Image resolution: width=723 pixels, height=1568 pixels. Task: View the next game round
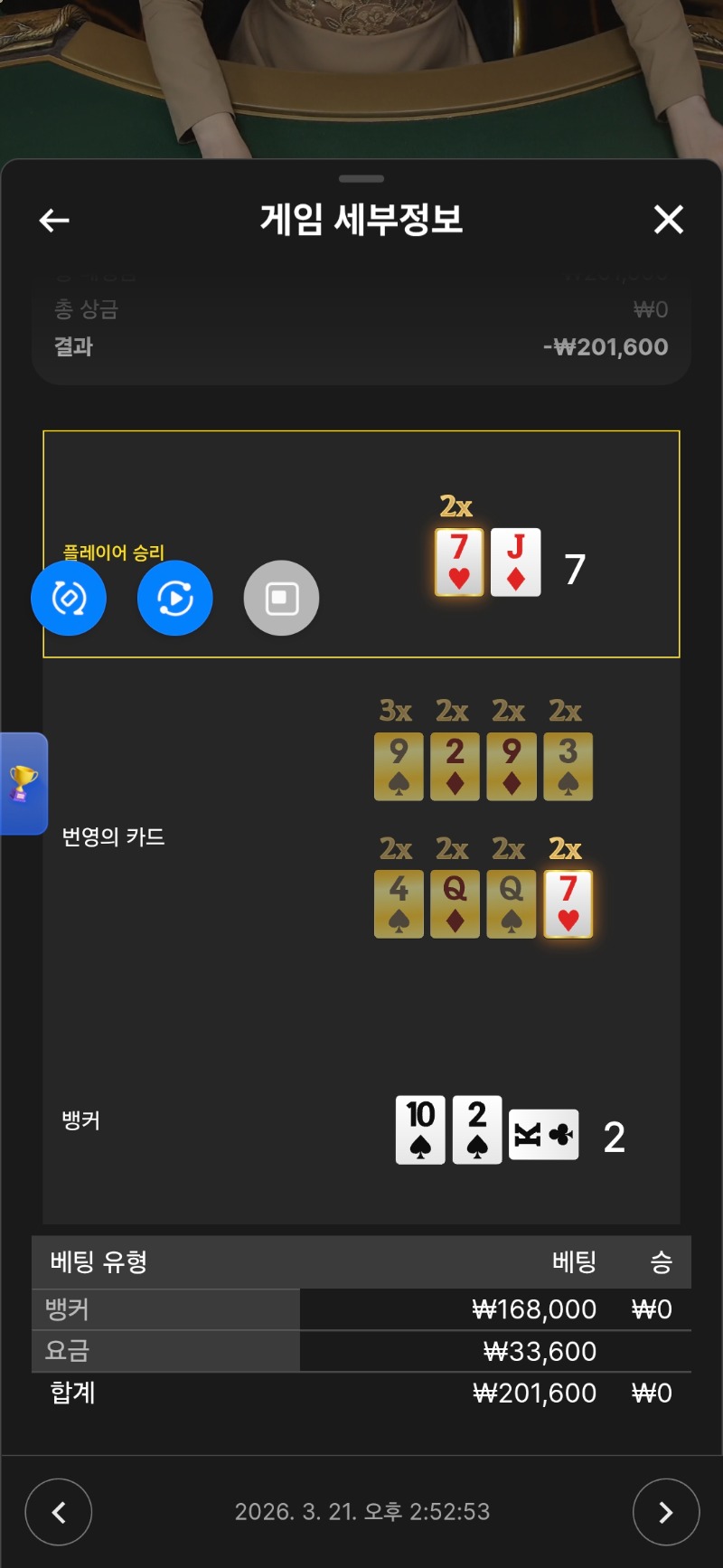coord(665,1512)
